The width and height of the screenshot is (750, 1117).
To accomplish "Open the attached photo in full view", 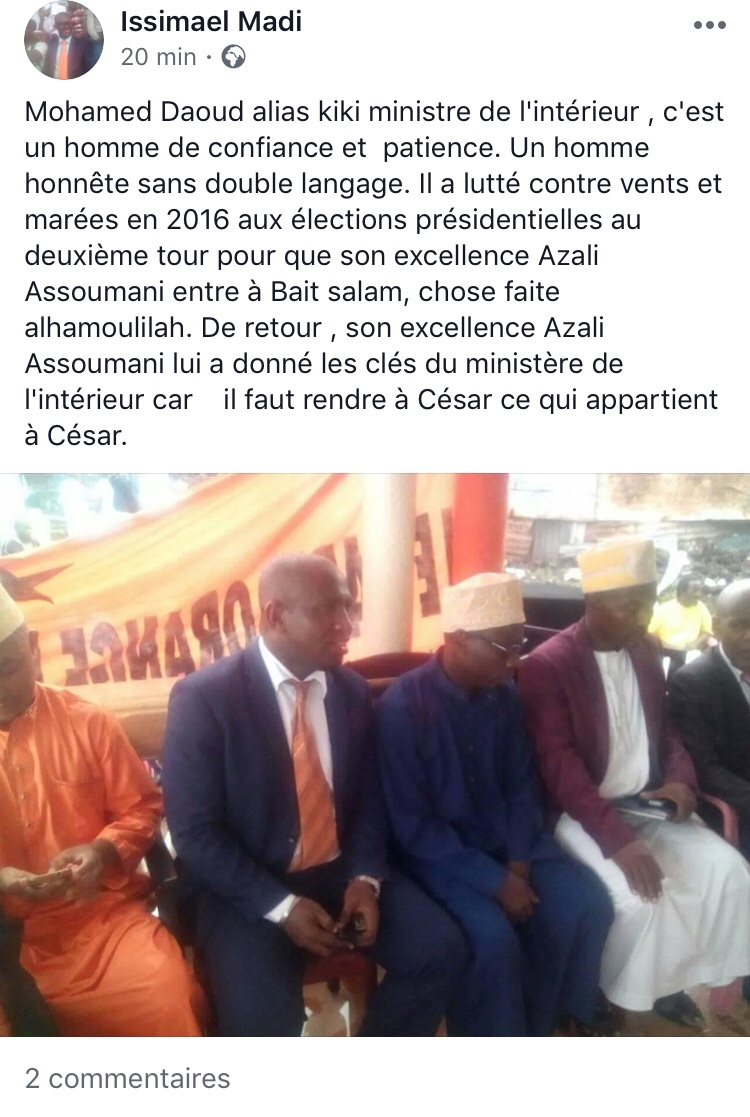I will coord(375,755).
